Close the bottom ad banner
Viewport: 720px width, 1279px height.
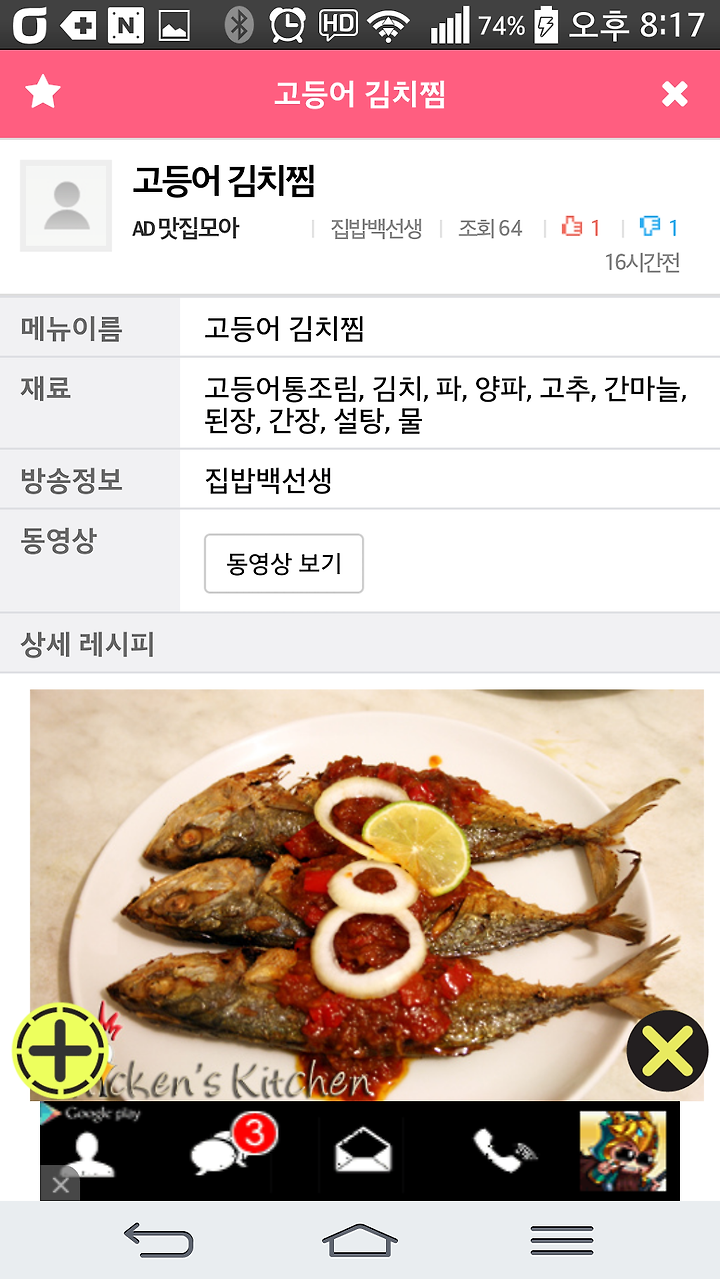click(60, 1185)
